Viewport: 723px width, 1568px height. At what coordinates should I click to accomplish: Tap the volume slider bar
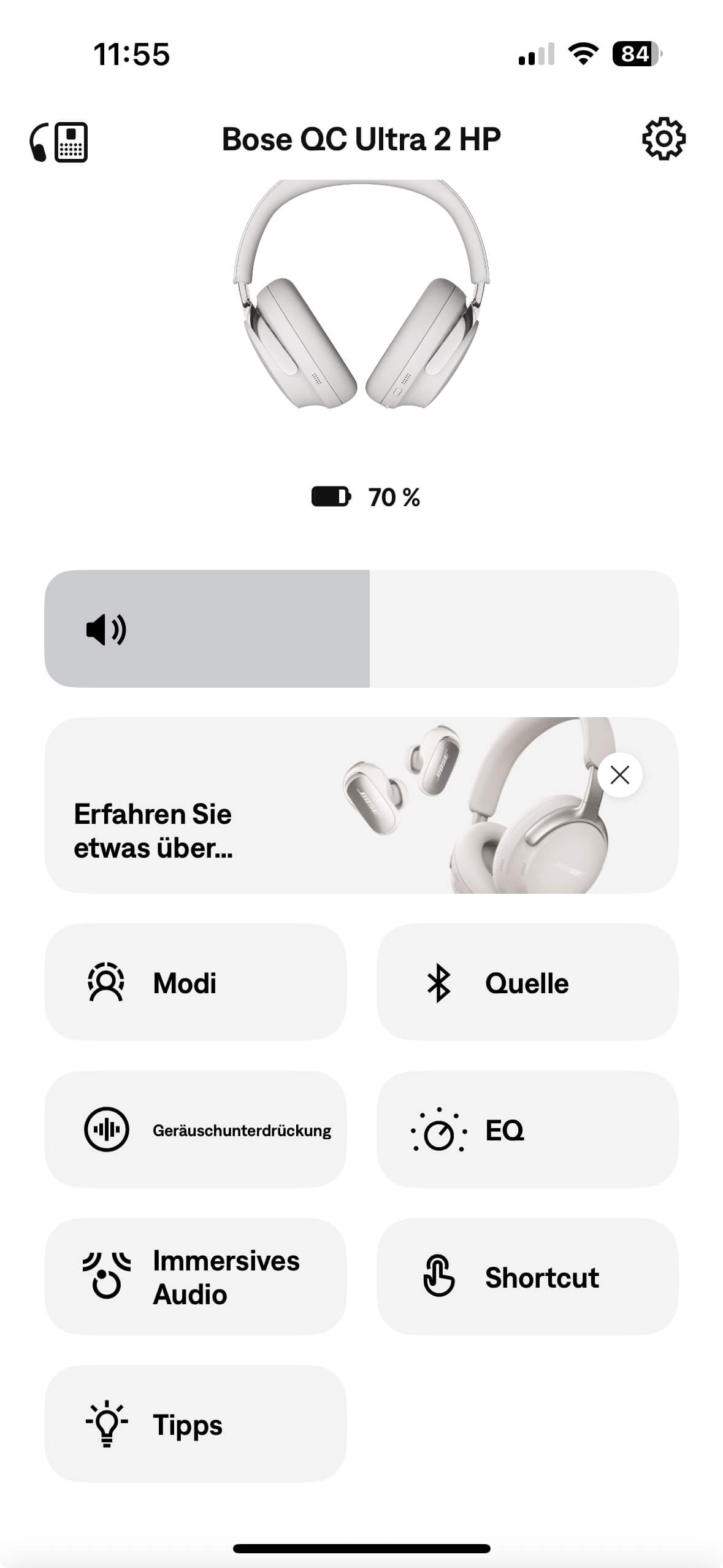click(361, 629)
